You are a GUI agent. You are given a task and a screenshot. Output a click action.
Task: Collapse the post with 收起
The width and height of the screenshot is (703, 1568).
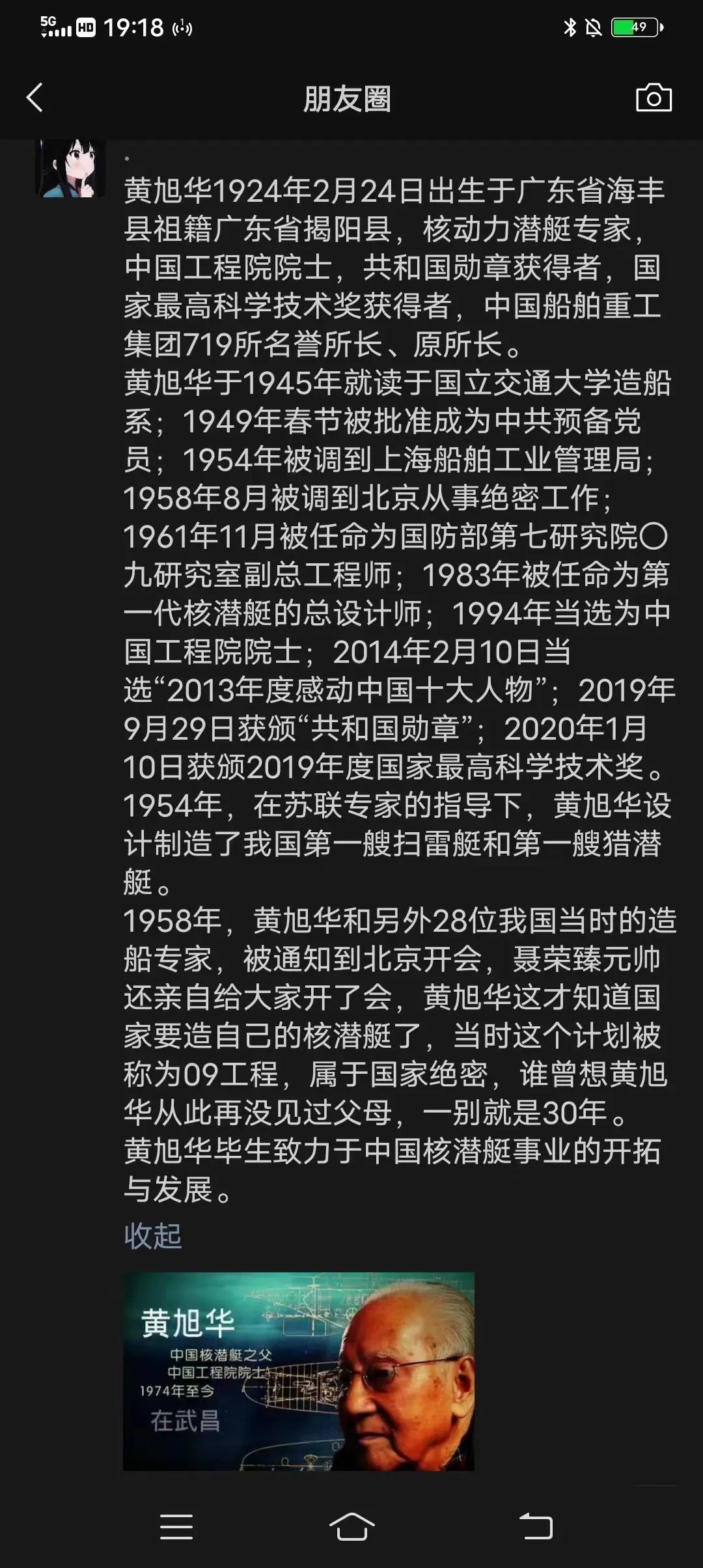[153, 1236]
